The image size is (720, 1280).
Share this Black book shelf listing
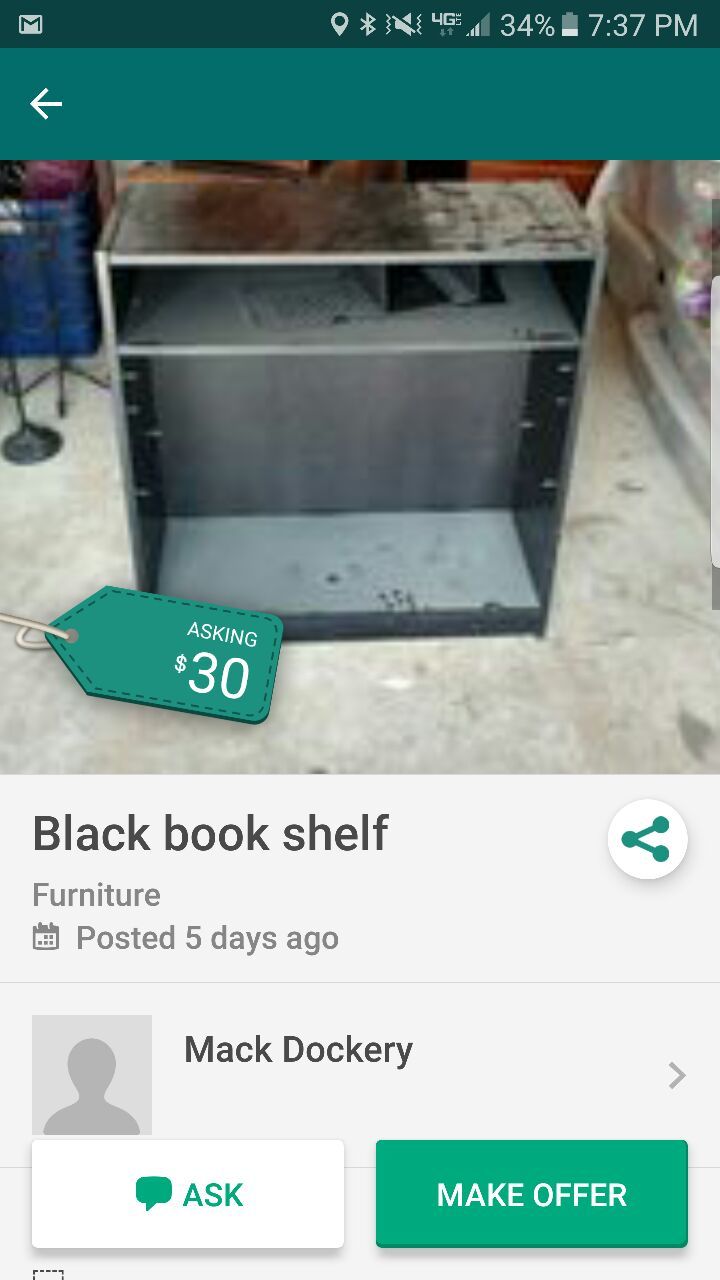(x=647, y=839)
